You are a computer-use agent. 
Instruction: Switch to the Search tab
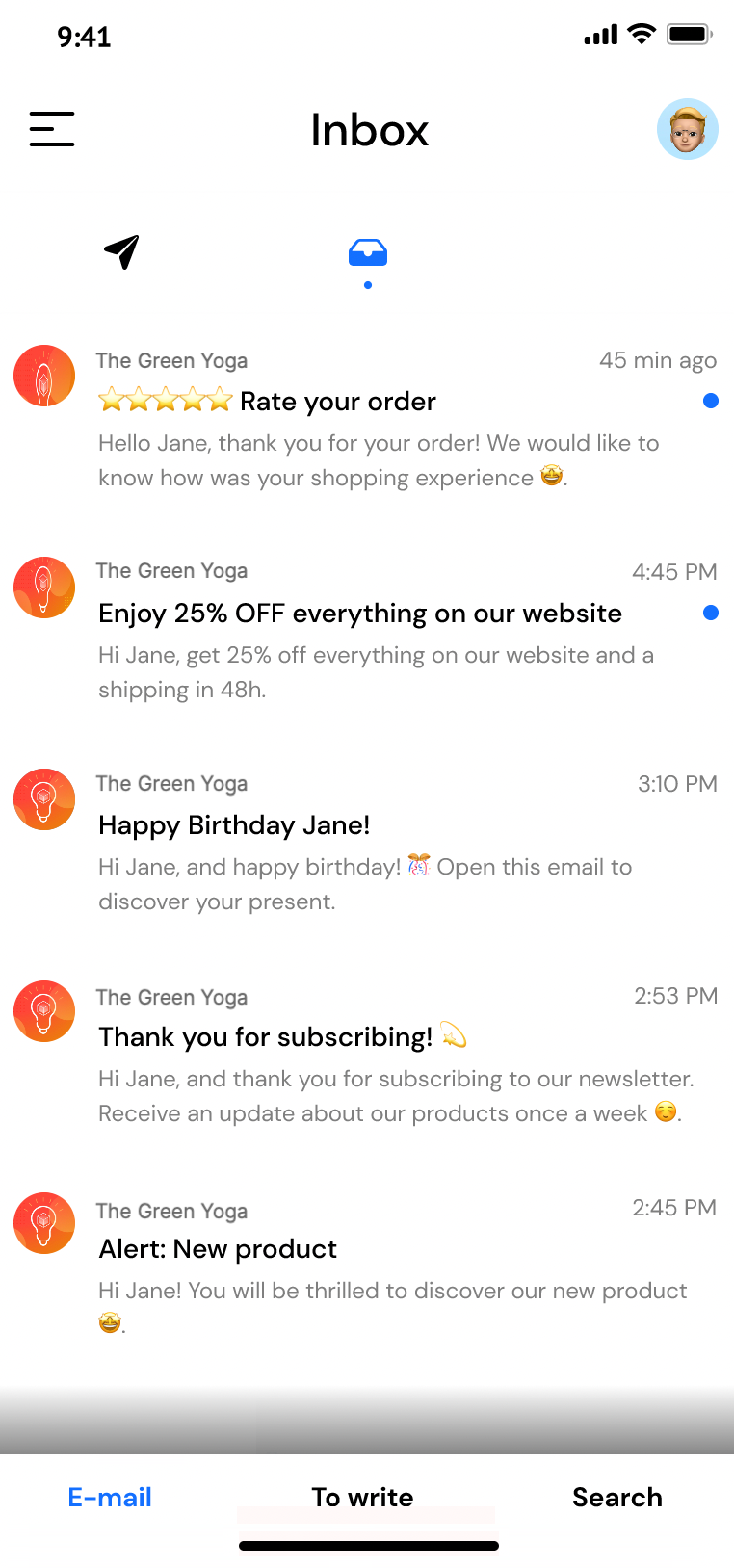click(x=616, y=1497)
